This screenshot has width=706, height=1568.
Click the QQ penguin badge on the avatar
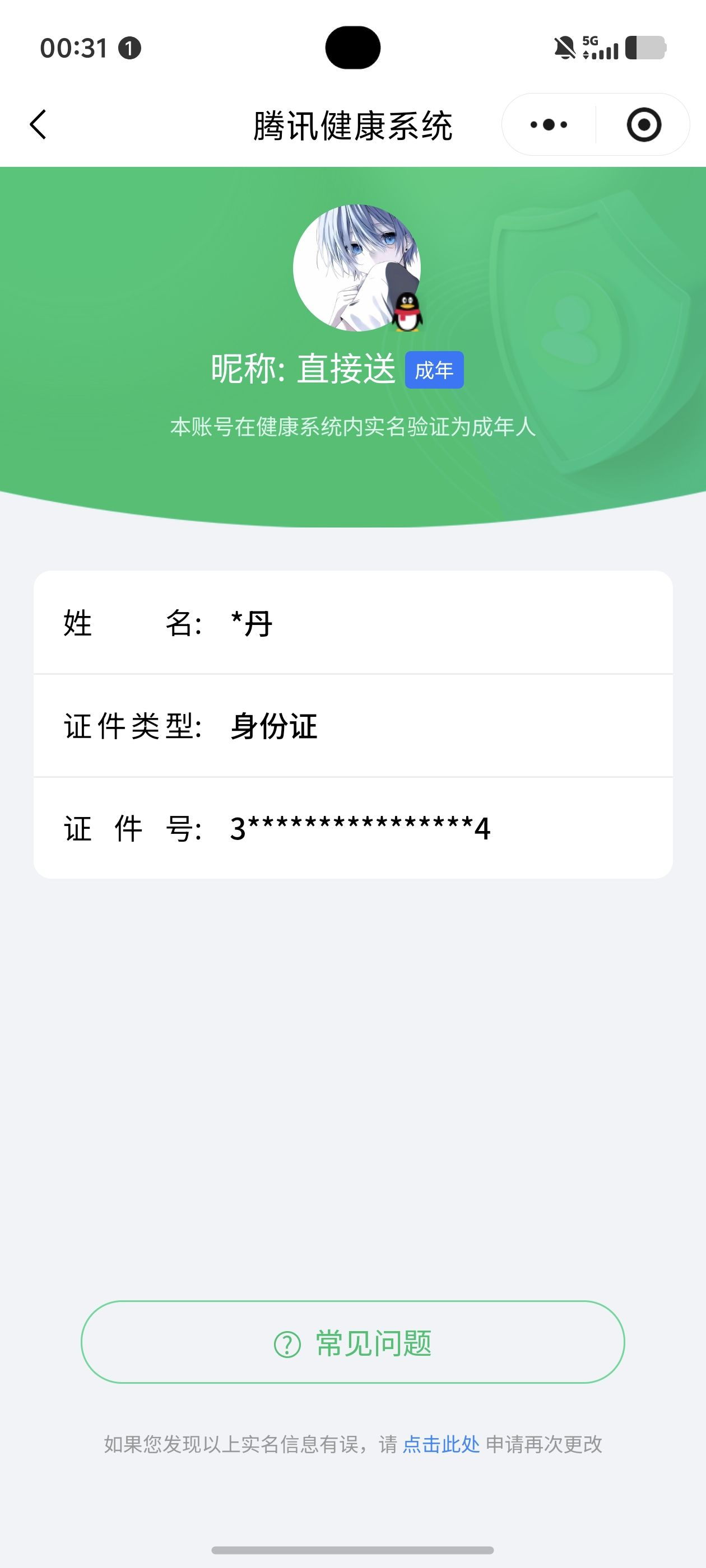407,312
